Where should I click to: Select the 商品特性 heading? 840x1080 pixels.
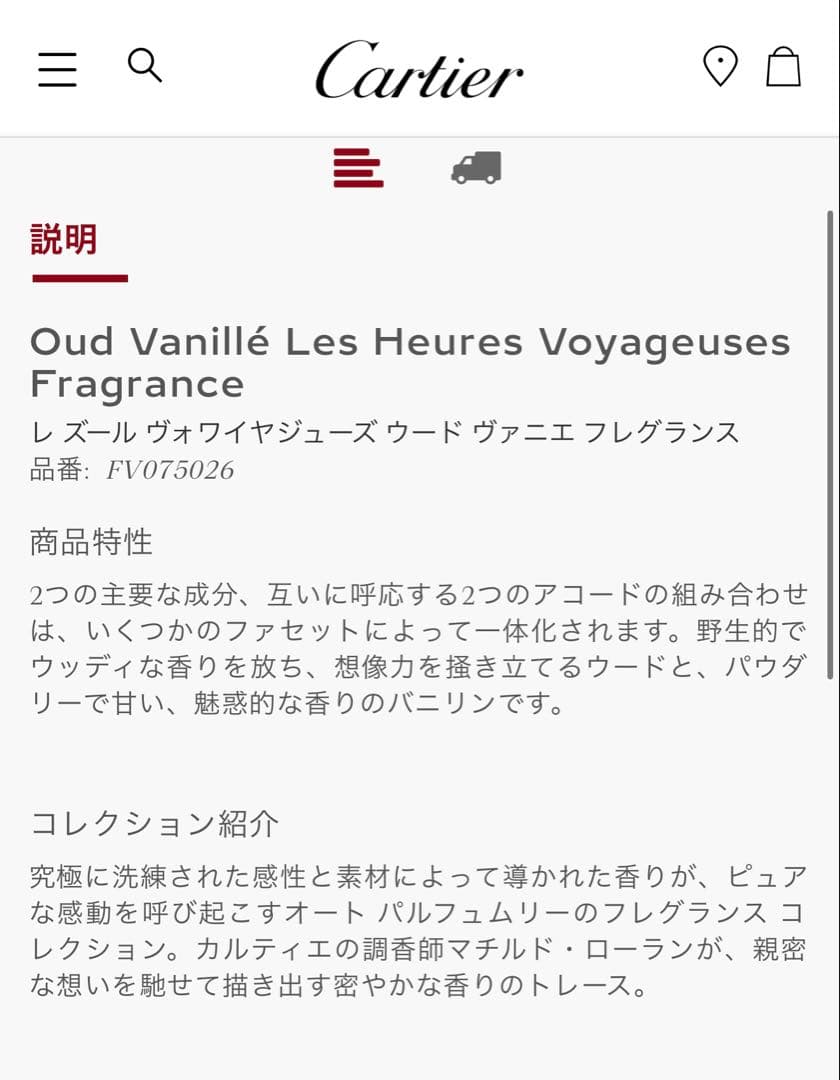coord(91,543)
